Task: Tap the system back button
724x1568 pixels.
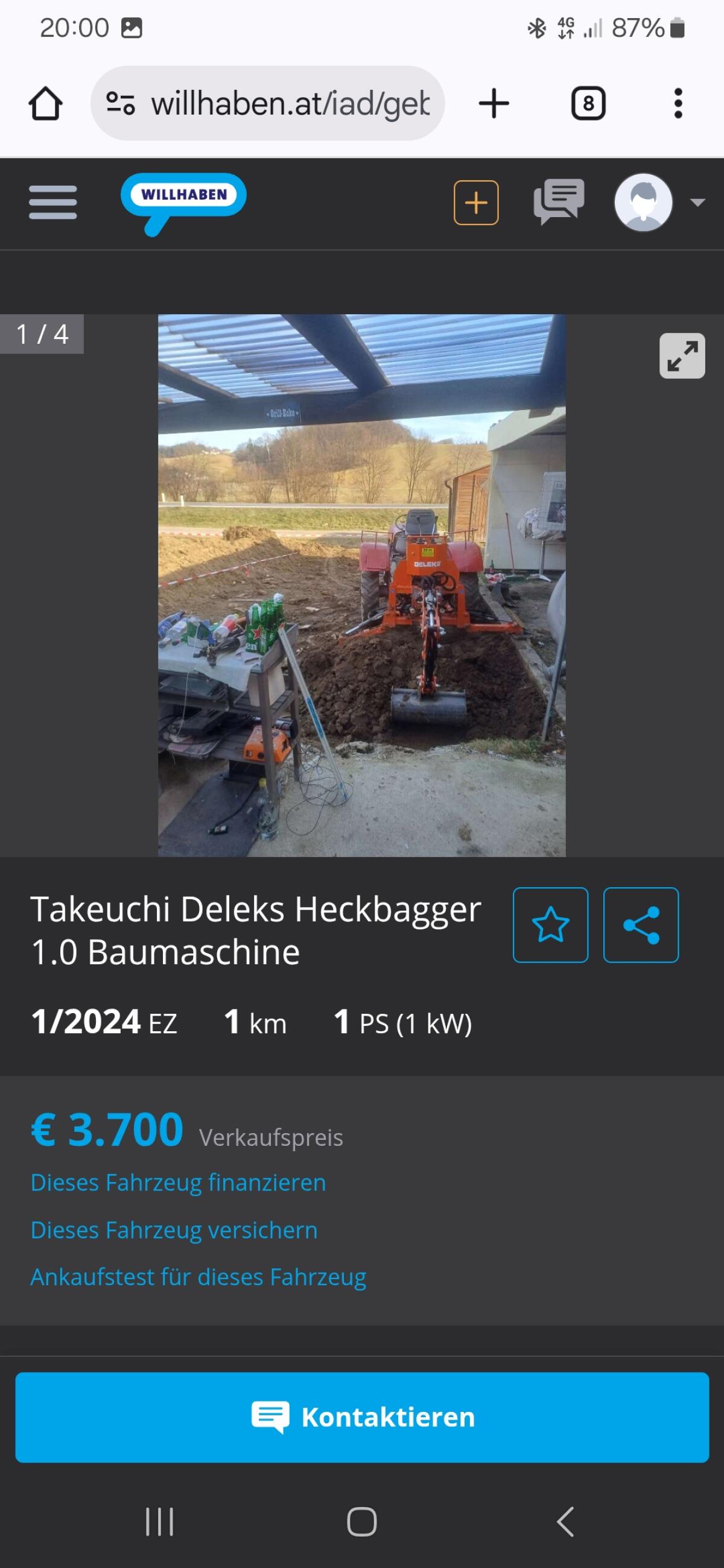Action: (565, 1522)
